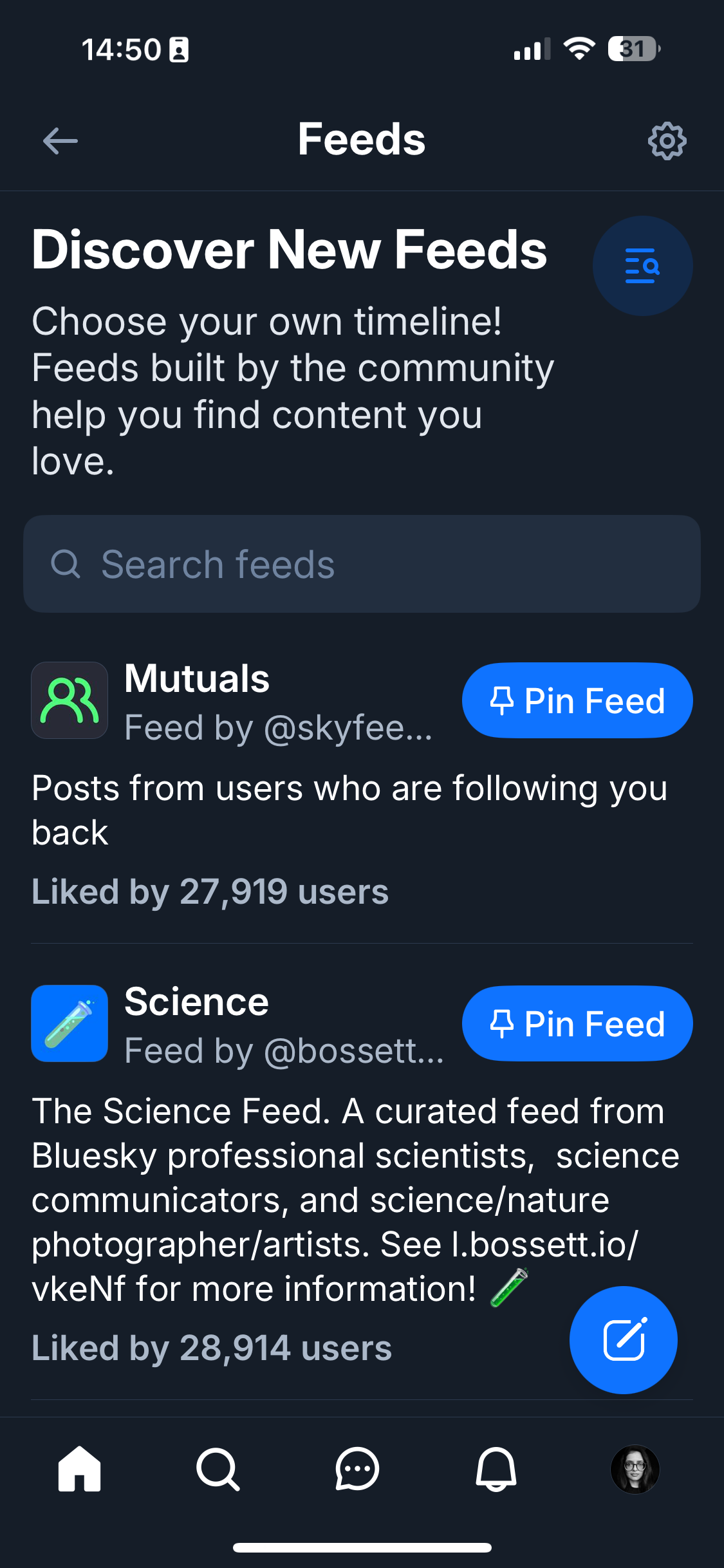724x1568 pixels.
Task: Compose a new post
Action: point(623,1339)
